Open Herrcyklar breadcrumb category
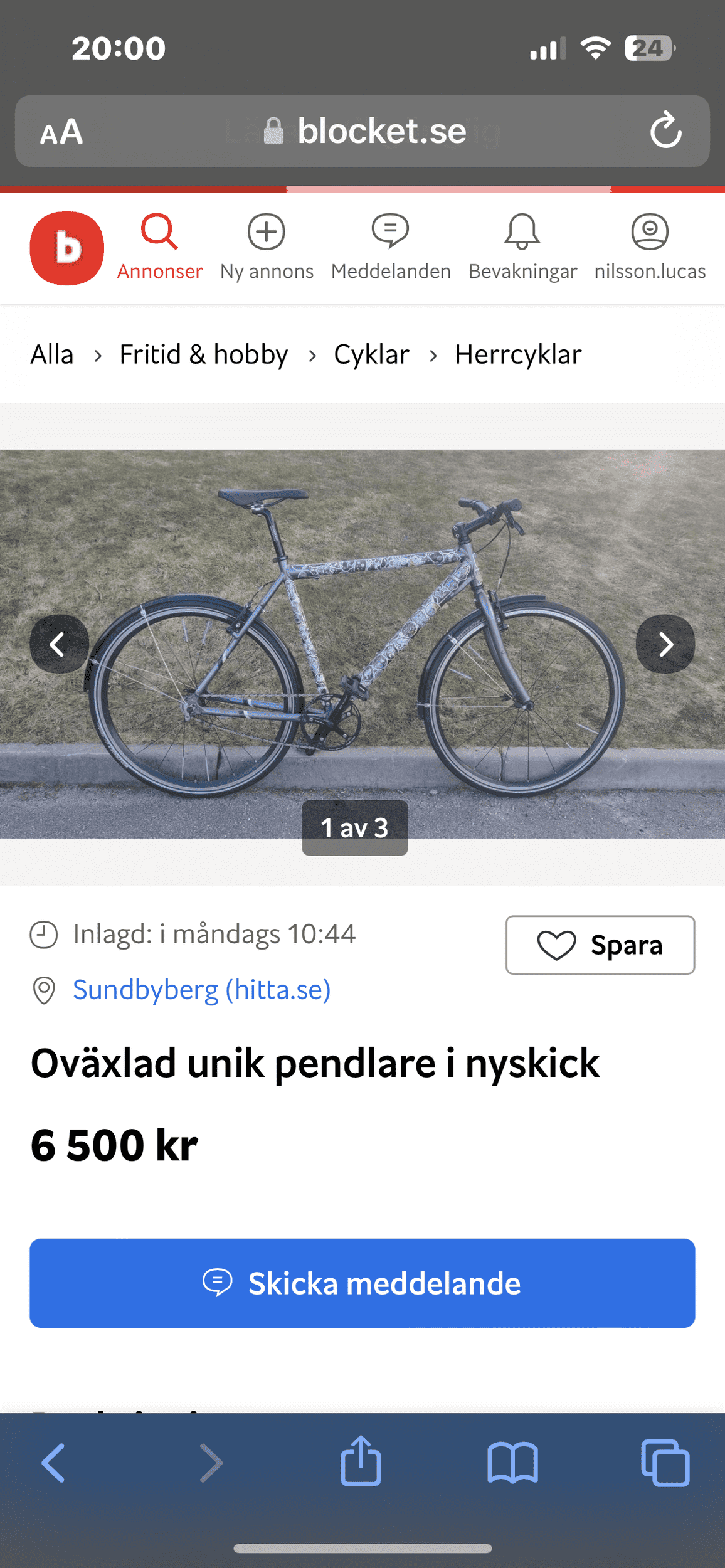 [518, 355]
